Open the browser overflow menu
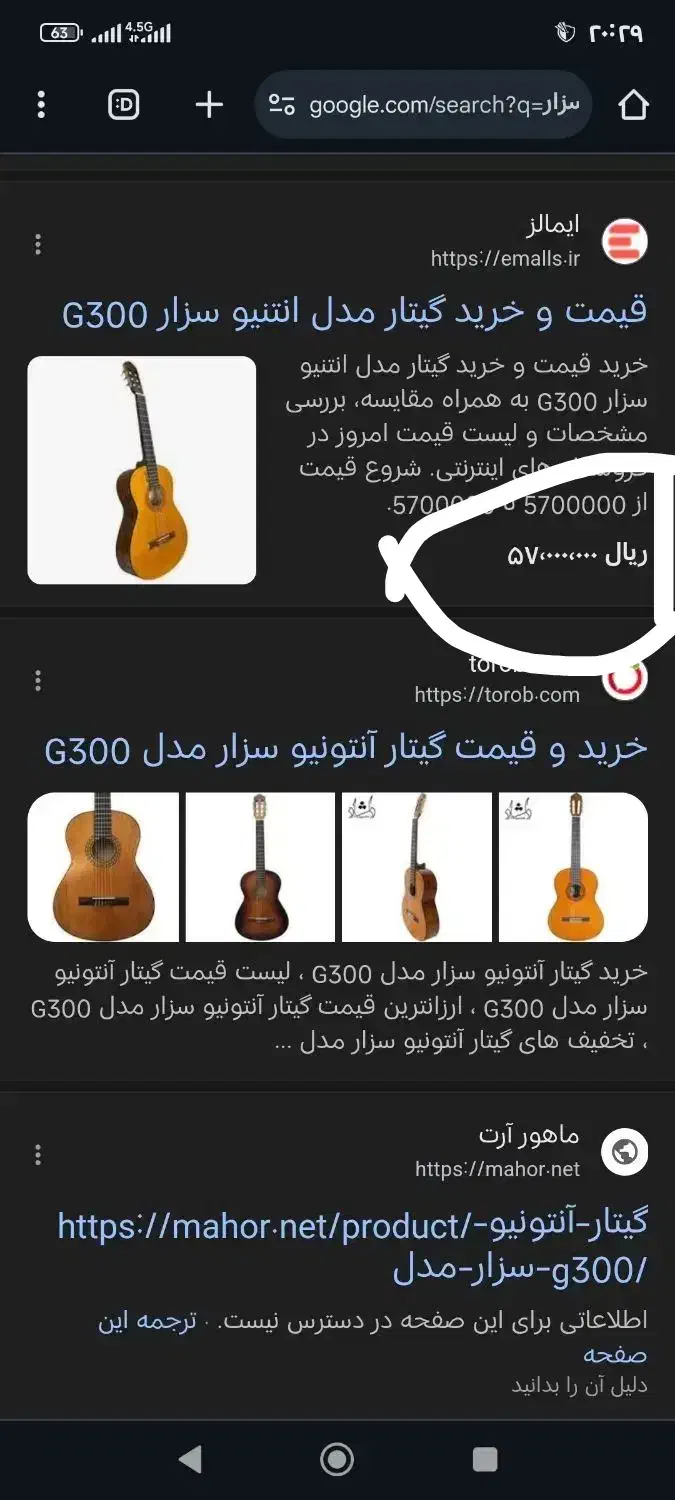Screen dimensions: 675x1500 (41, 105)
